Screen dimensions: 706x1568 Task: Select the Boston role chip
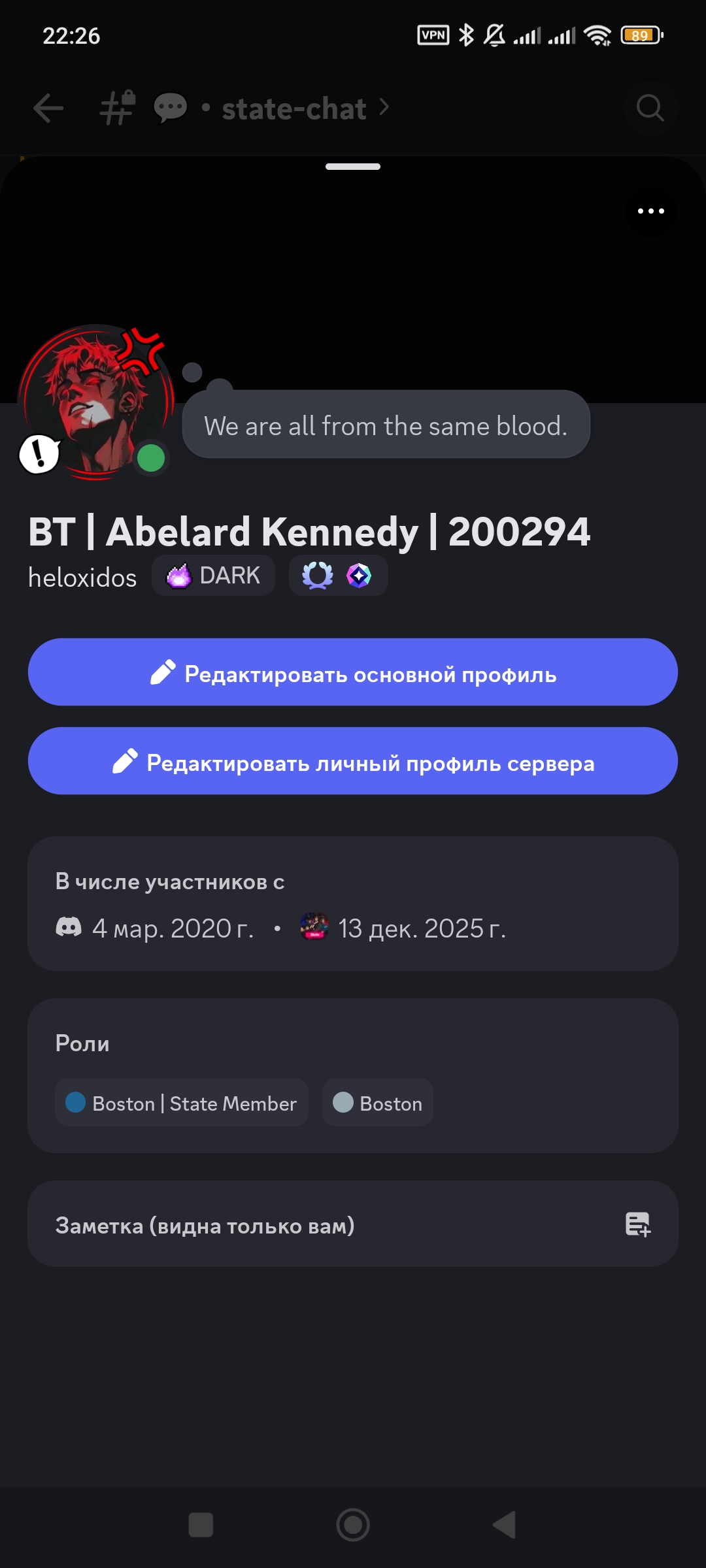click(x=378, y=1103)
